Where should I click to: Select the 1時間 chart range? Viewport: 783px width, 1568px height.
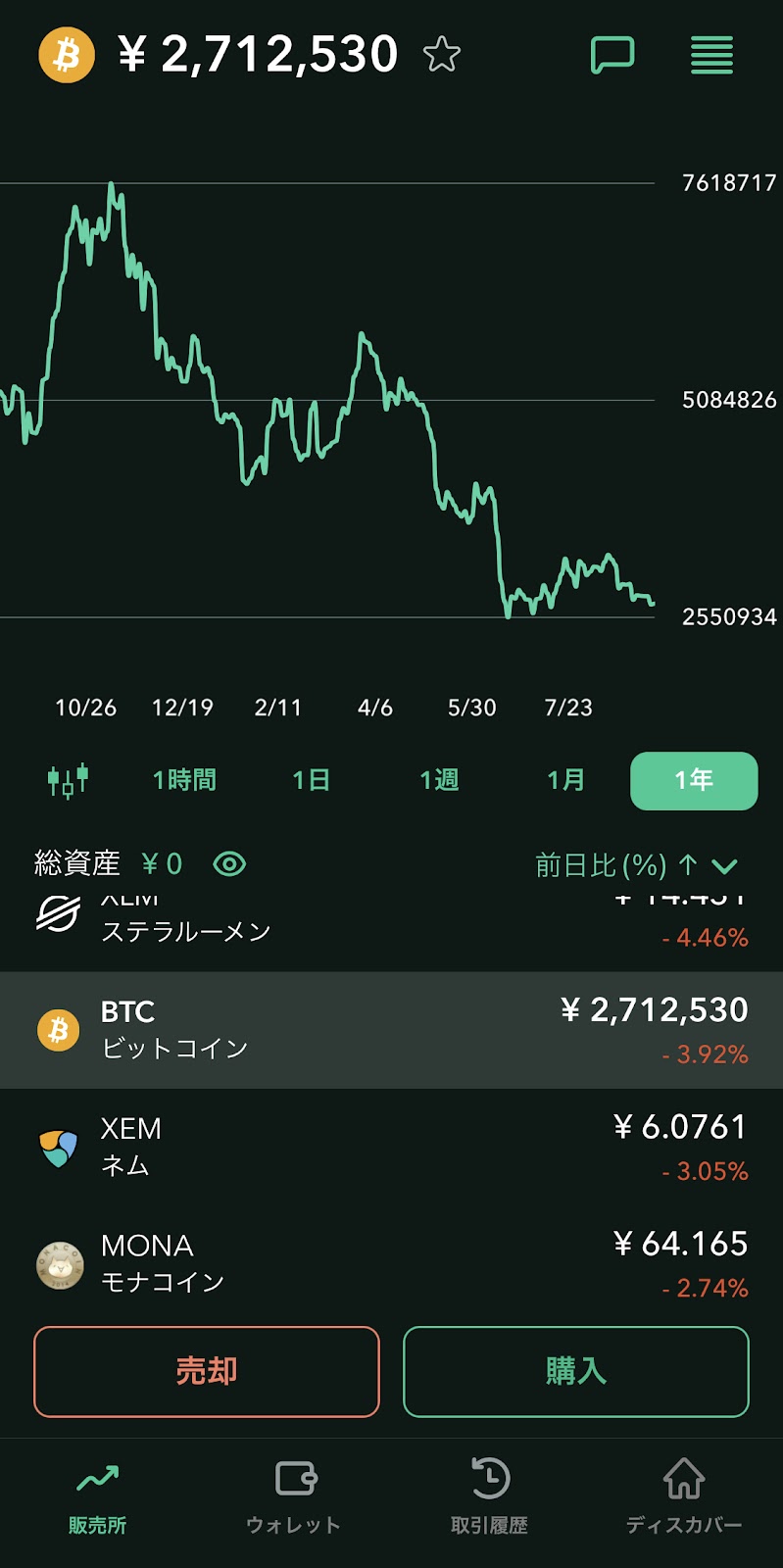pyautogui.click(x=184, y=780)
